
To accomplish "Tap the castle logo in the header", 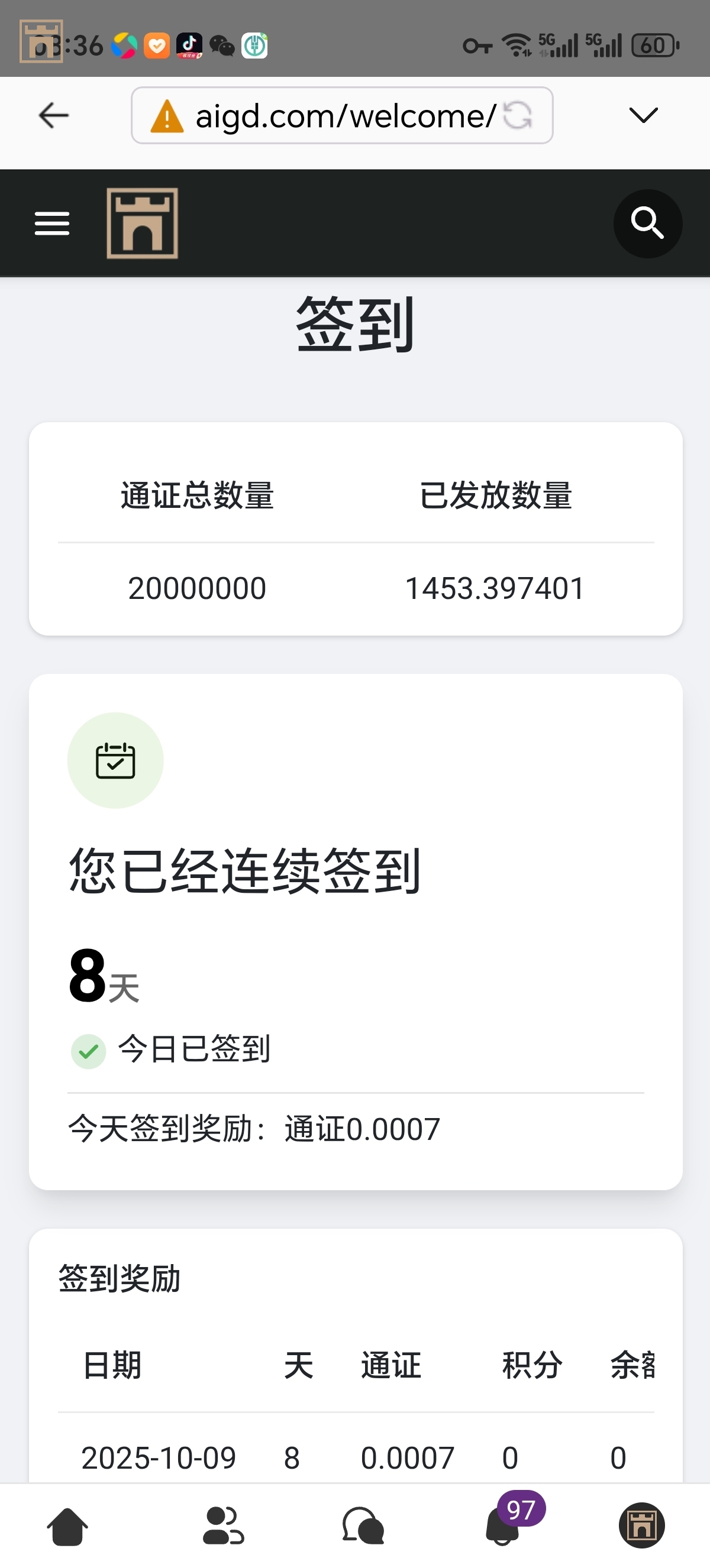I will click(x=143, y=223).
